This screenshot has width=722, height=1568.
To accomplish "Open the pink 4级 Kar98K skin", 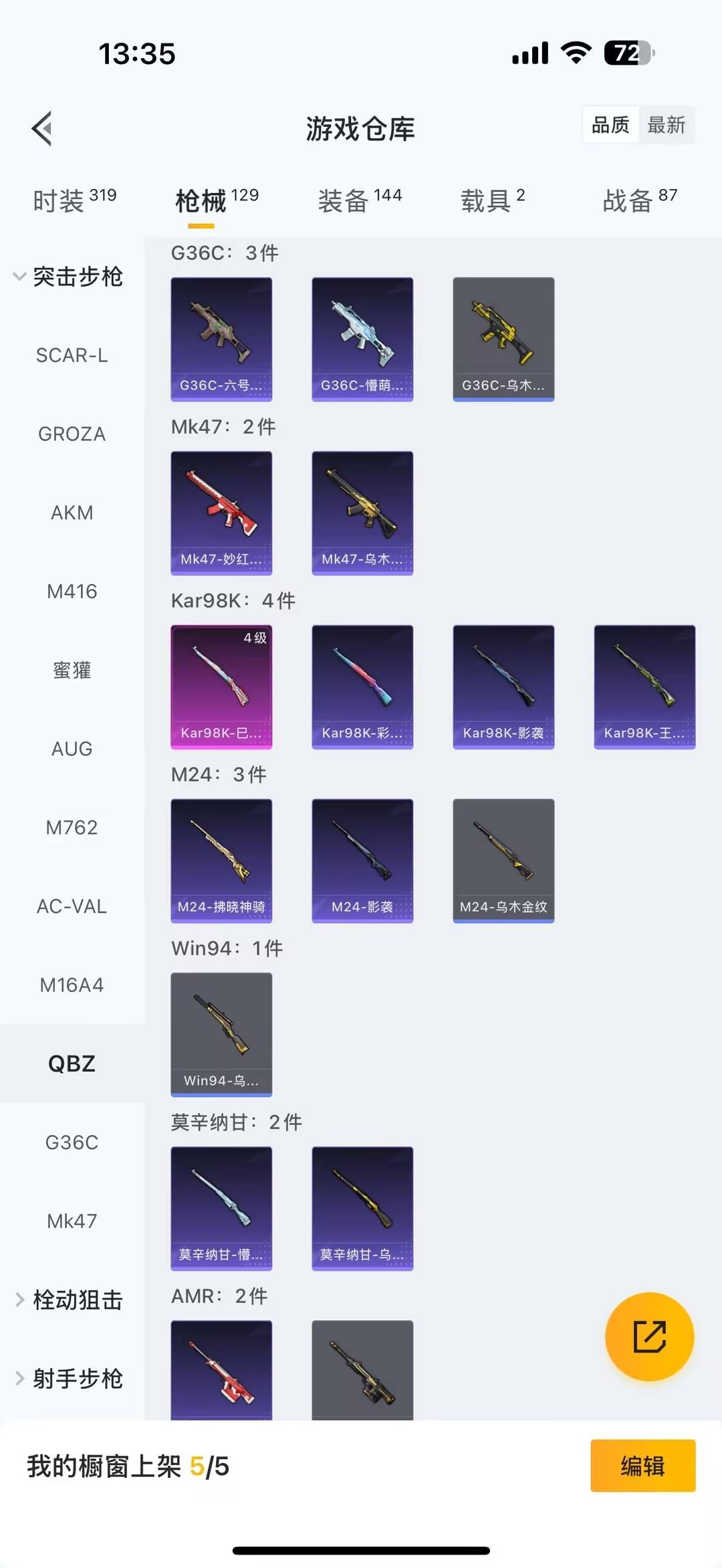I will (x=221, y=685).
